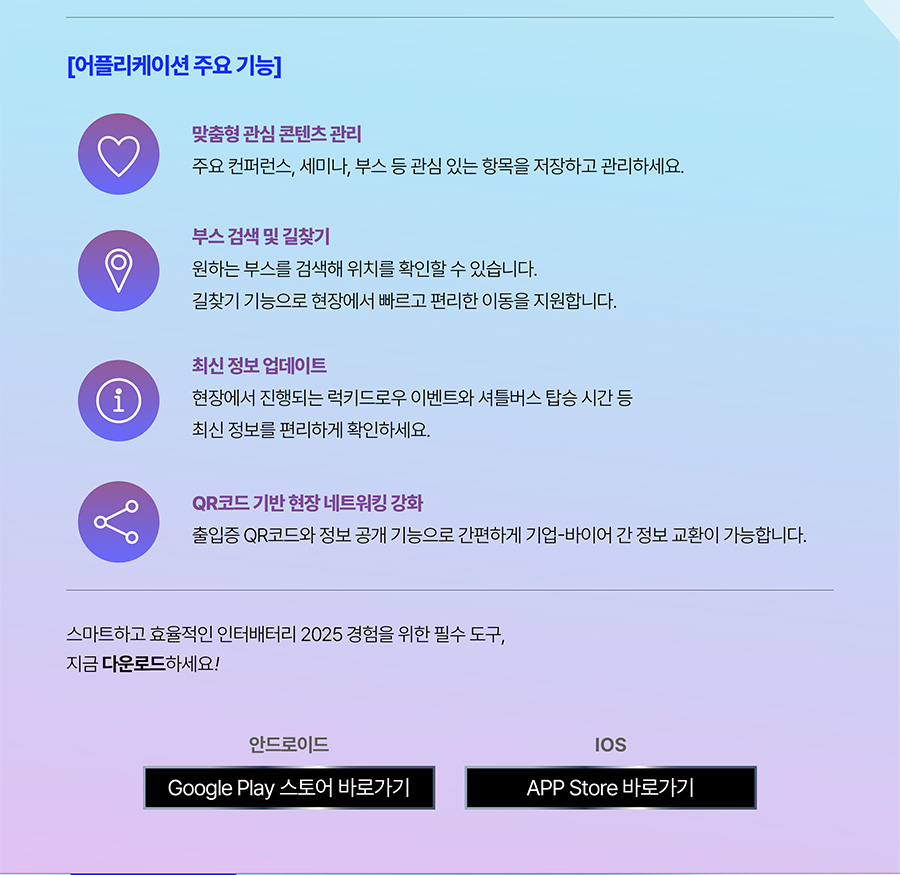
Task: Tap the APP Store 바로가기 button
Action: pyautogui.click(x=610, y=787)
